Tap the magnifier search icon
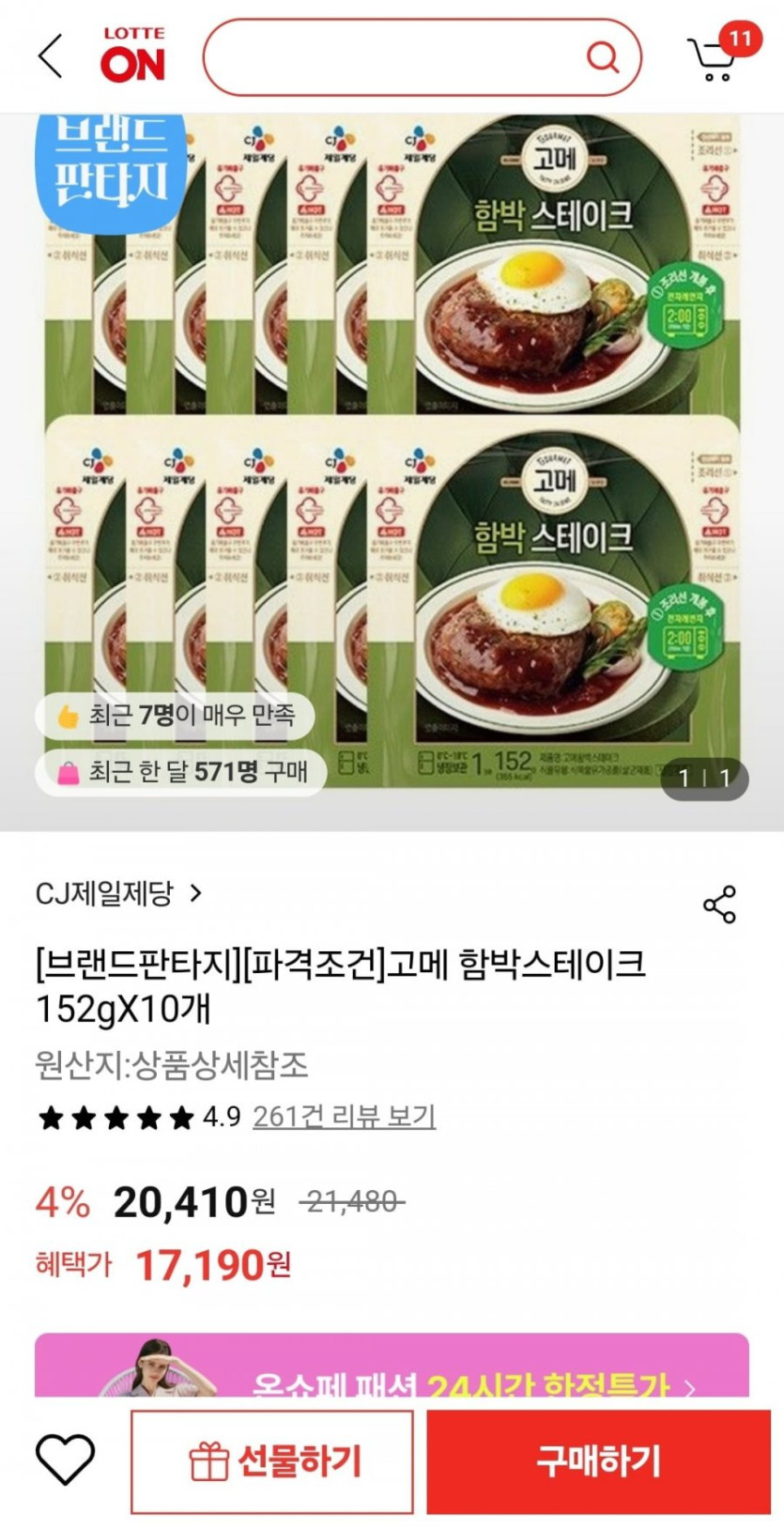Screen dimensions: 784x1529 (x=603, y=57)
